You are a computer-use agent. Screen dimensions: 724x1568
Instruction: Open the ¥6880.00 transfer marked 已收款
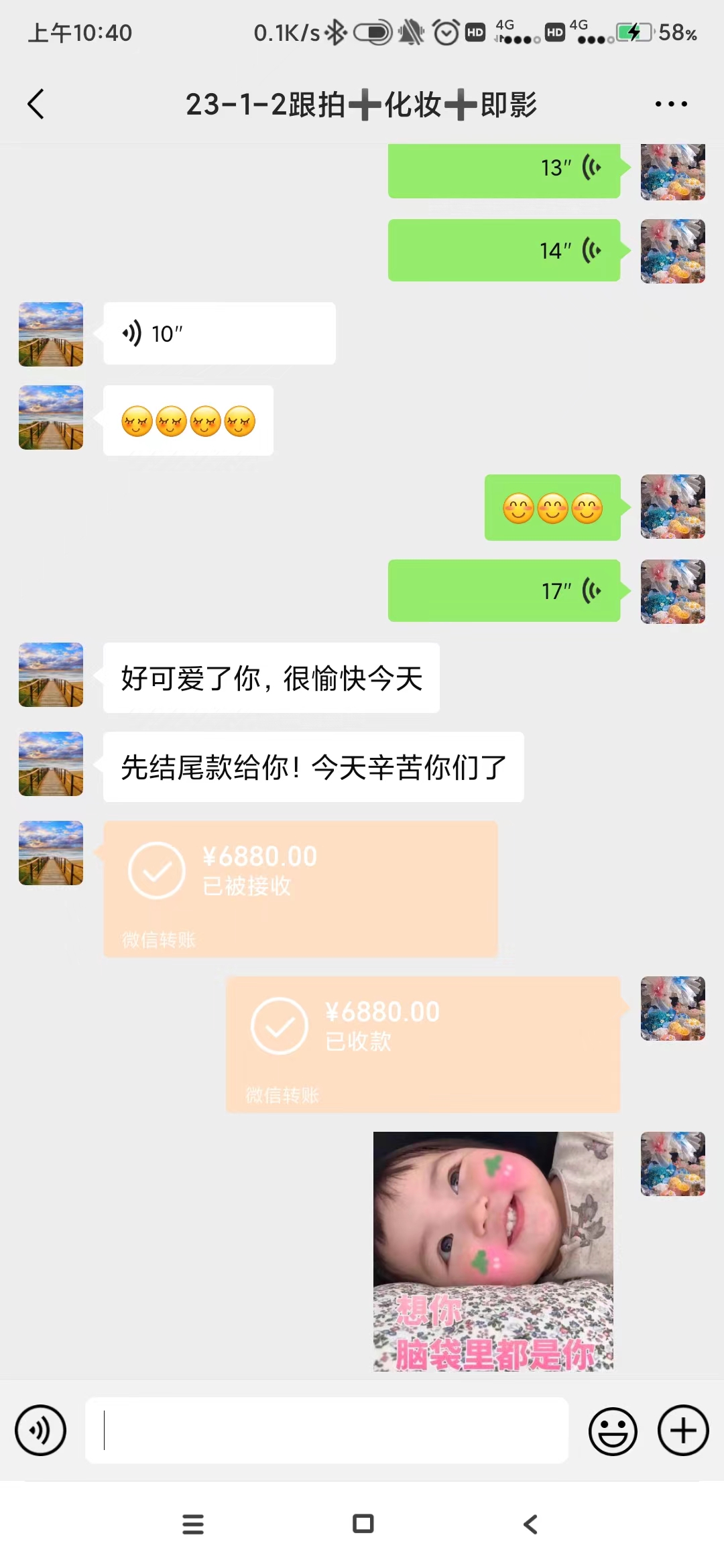[x=423, y=1044]
